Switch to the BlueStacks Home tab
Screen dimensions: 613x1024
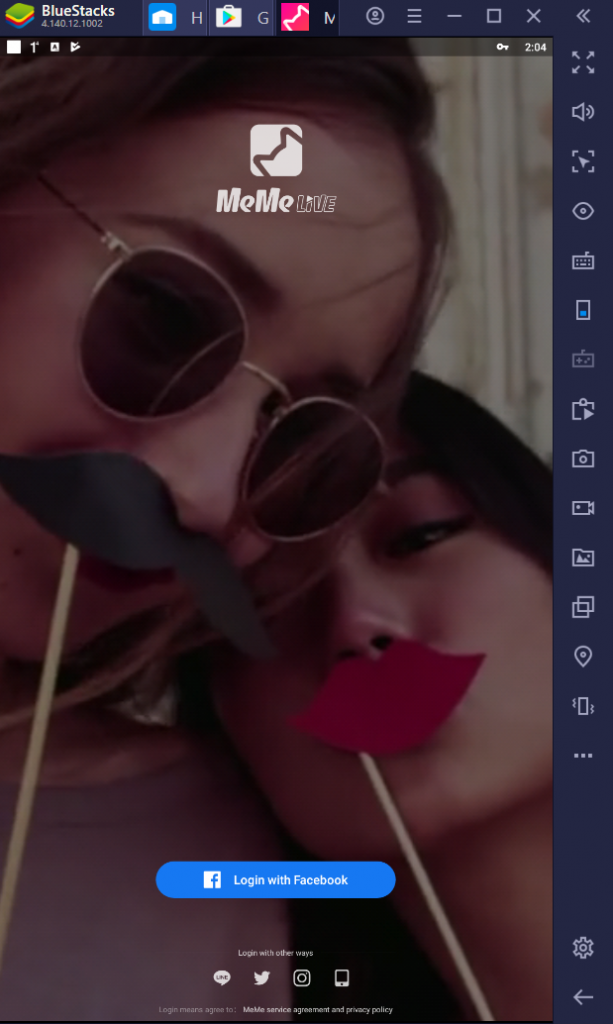click(175, 18)
